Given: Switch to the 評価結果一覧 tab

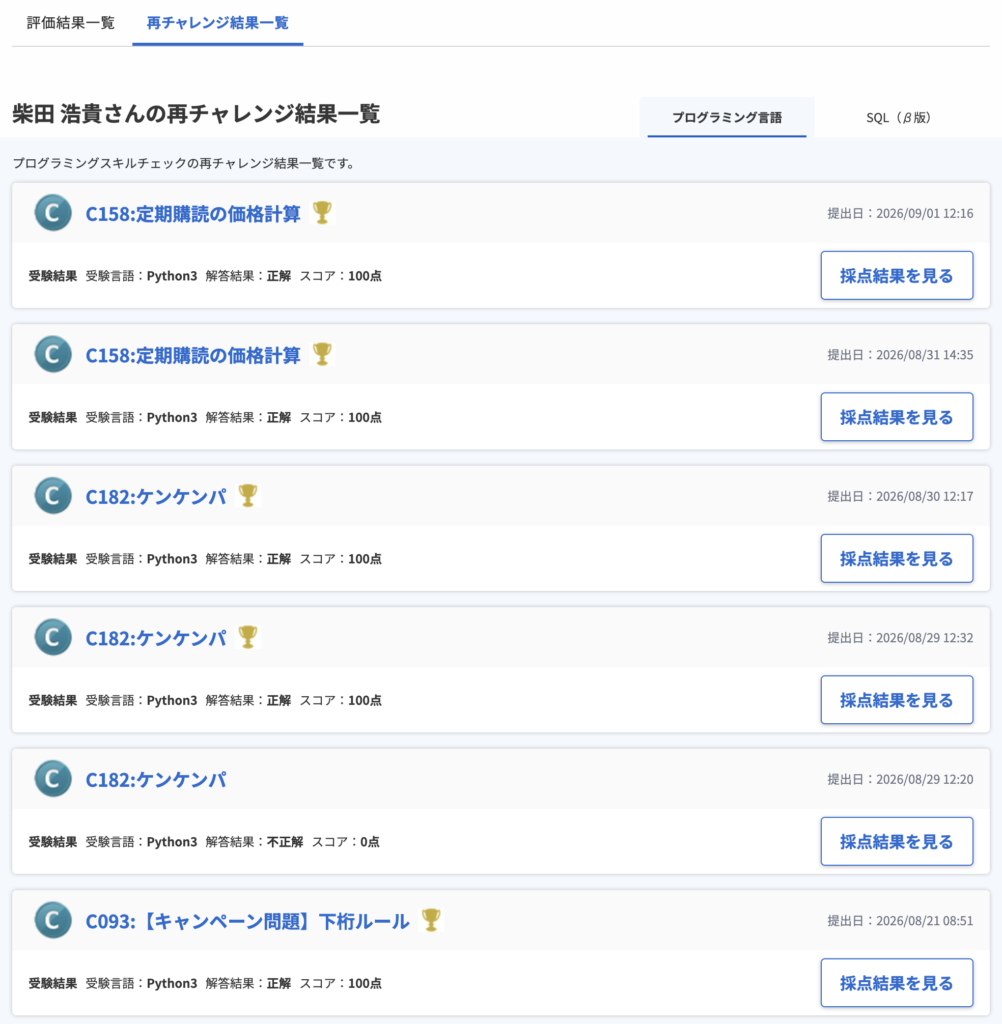Looking at the screenshot, I should point(71,23).
